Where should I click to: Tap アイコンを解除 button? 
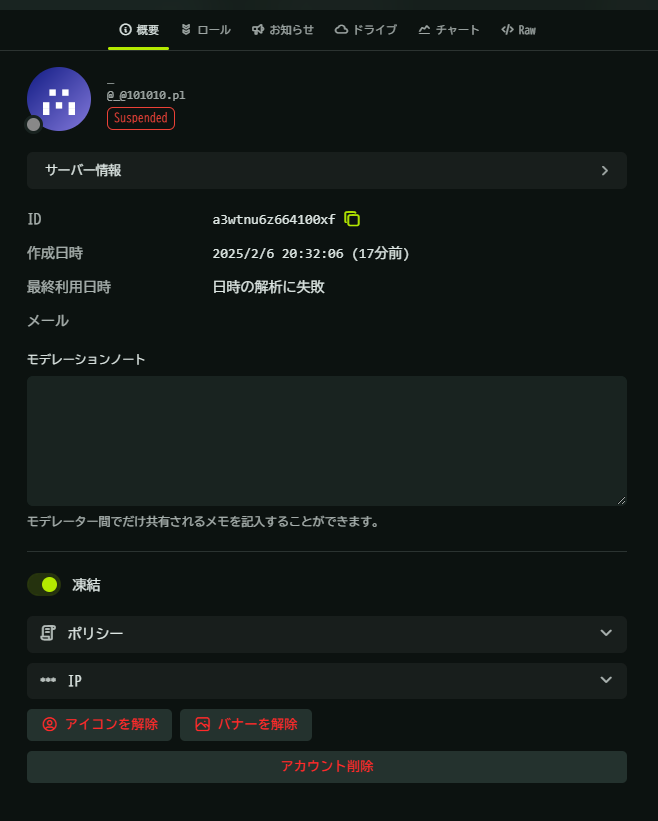click(99, 725)
